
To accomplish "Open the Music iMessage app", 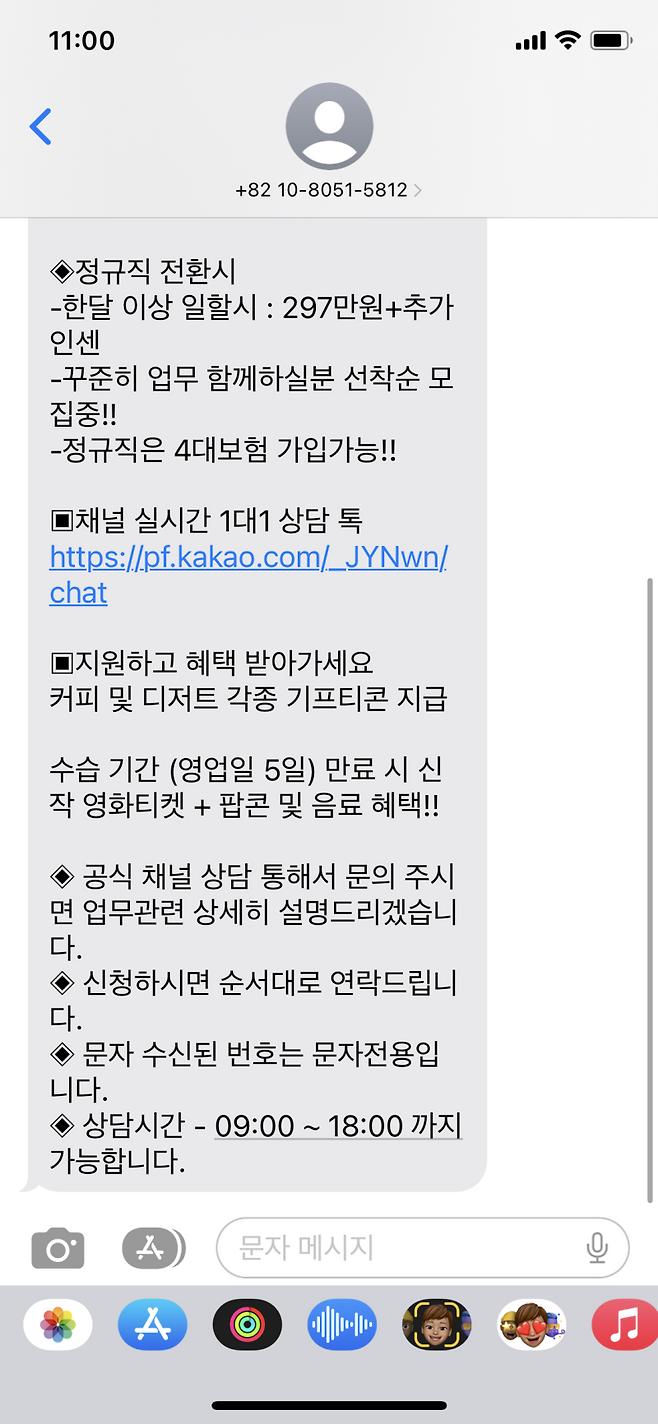I will pyautogui.click(x=623, y=1326).
